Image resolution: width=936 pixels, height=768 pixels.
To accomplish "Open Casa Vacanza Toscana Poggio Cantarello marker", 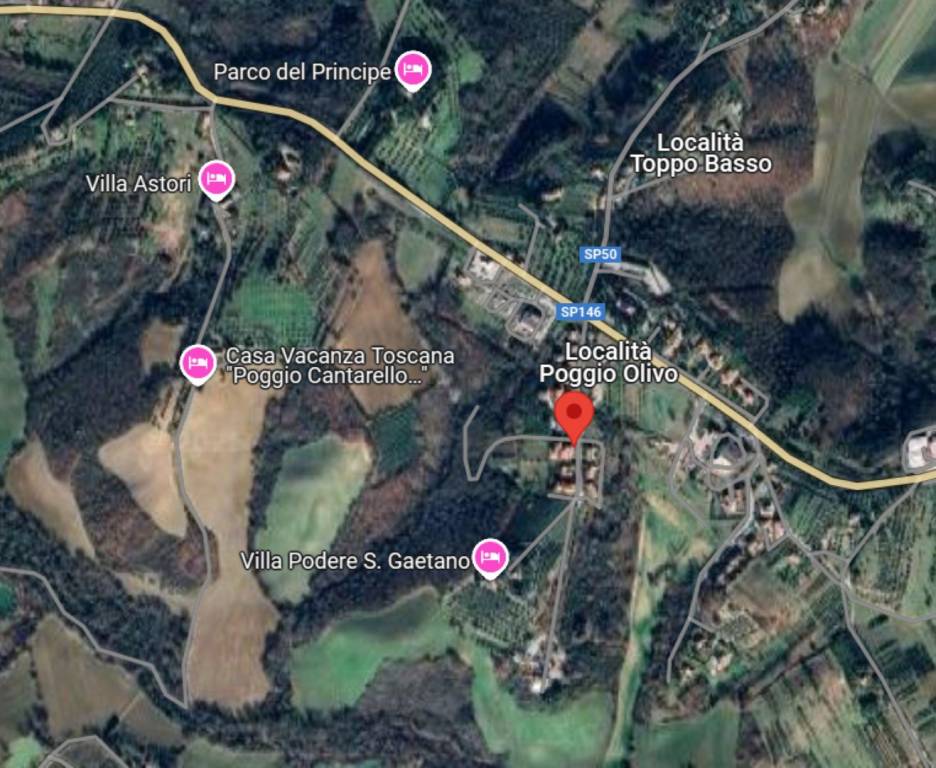I will (198, 362).
